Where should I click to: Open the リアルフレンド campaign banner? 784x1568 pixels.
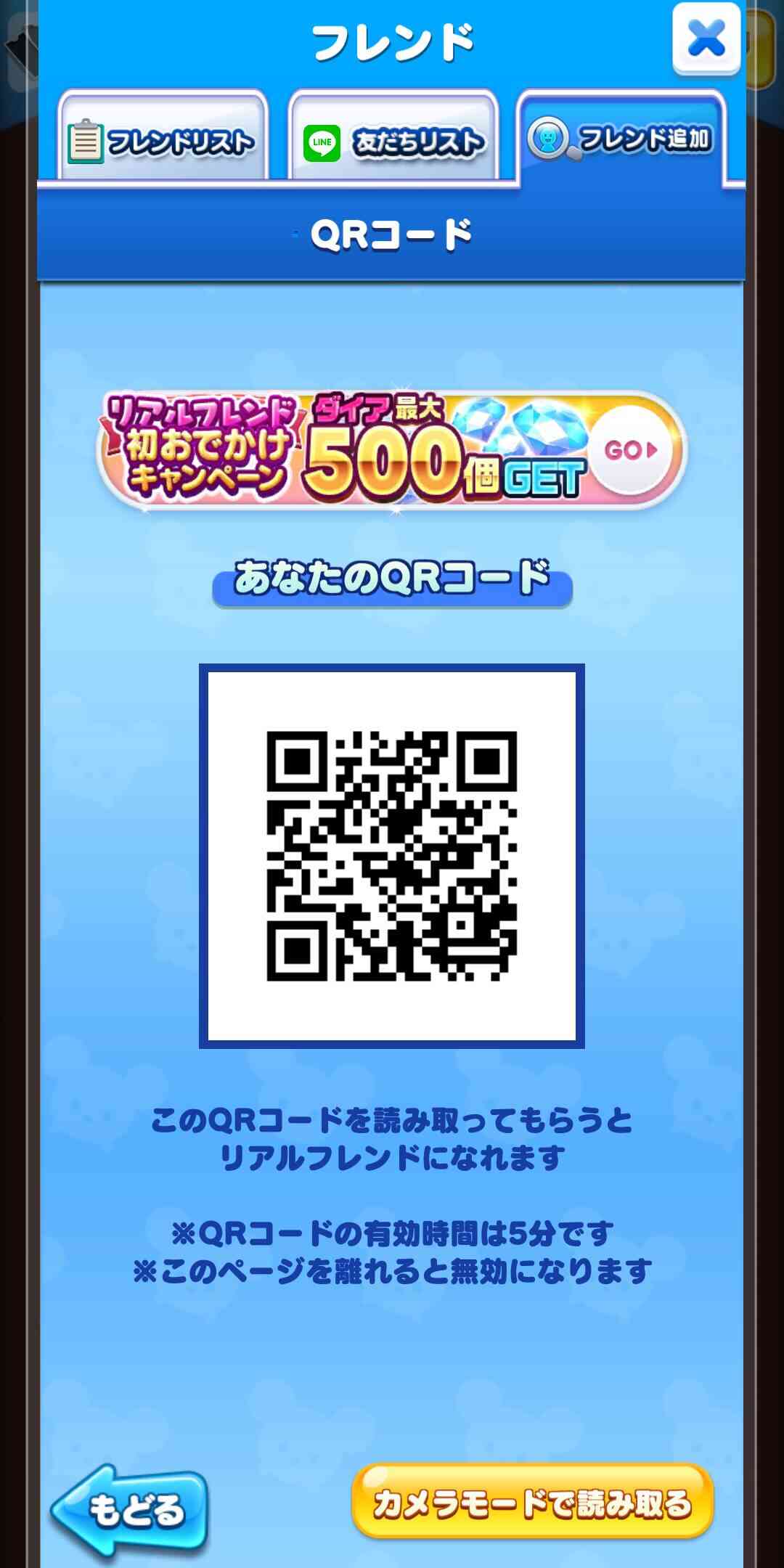[x=392, y=450]
